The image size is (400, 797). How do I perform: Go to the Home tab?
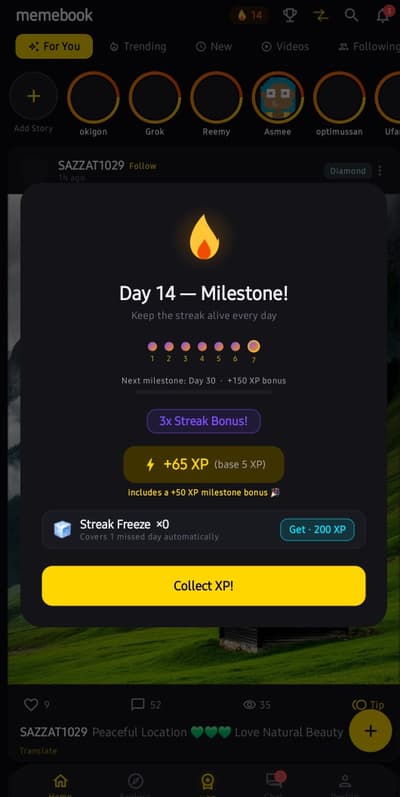(x=60, y=783)
